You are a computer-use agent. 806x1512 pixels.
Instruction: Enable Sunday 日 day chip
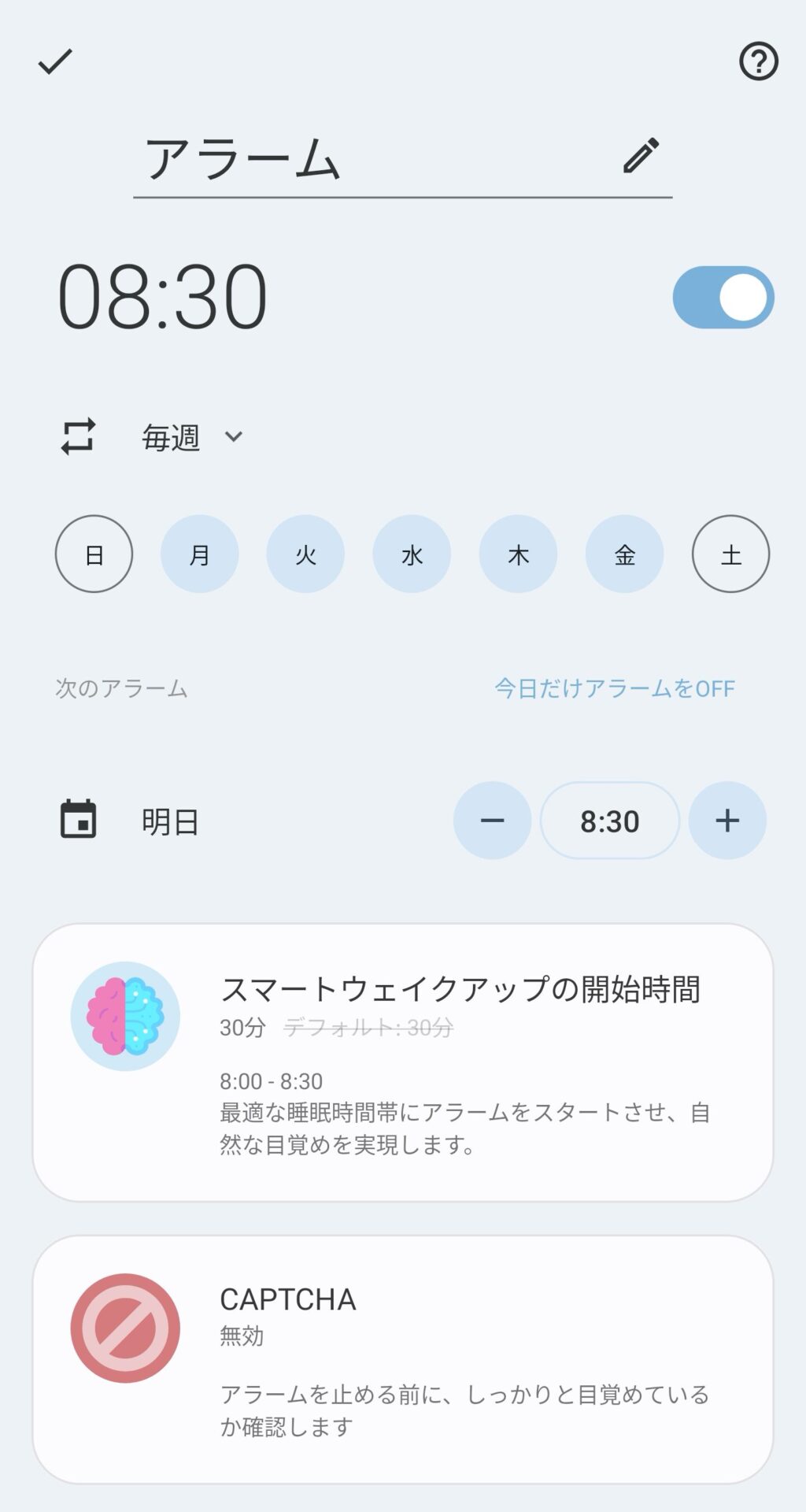click(x=94, y=554)
